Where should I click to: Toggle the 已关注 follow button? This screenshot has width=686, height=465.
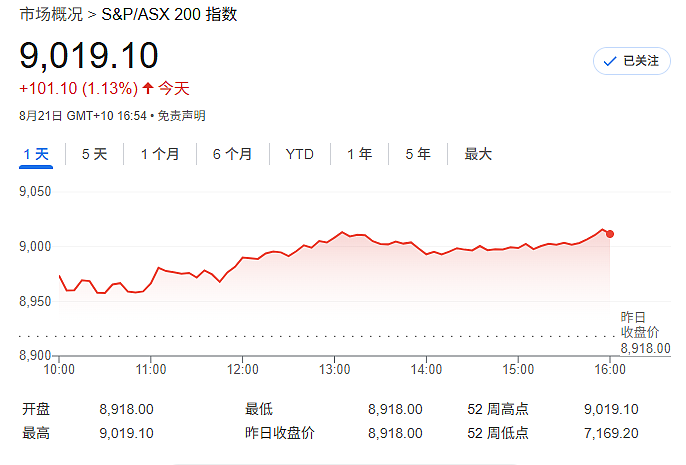(631, 61)
